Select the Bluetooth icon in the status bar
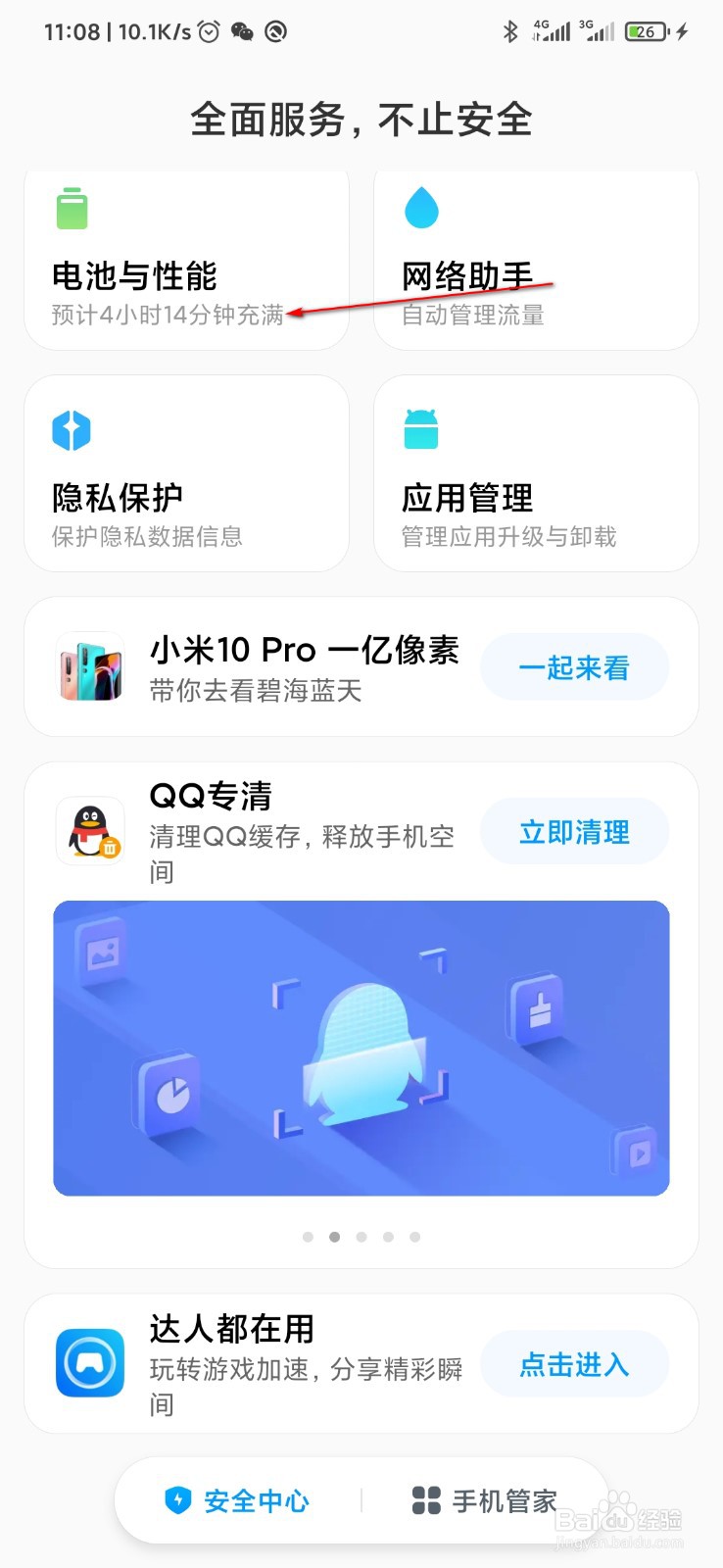This screenshot has width=723, height=1568. [511, 31]
